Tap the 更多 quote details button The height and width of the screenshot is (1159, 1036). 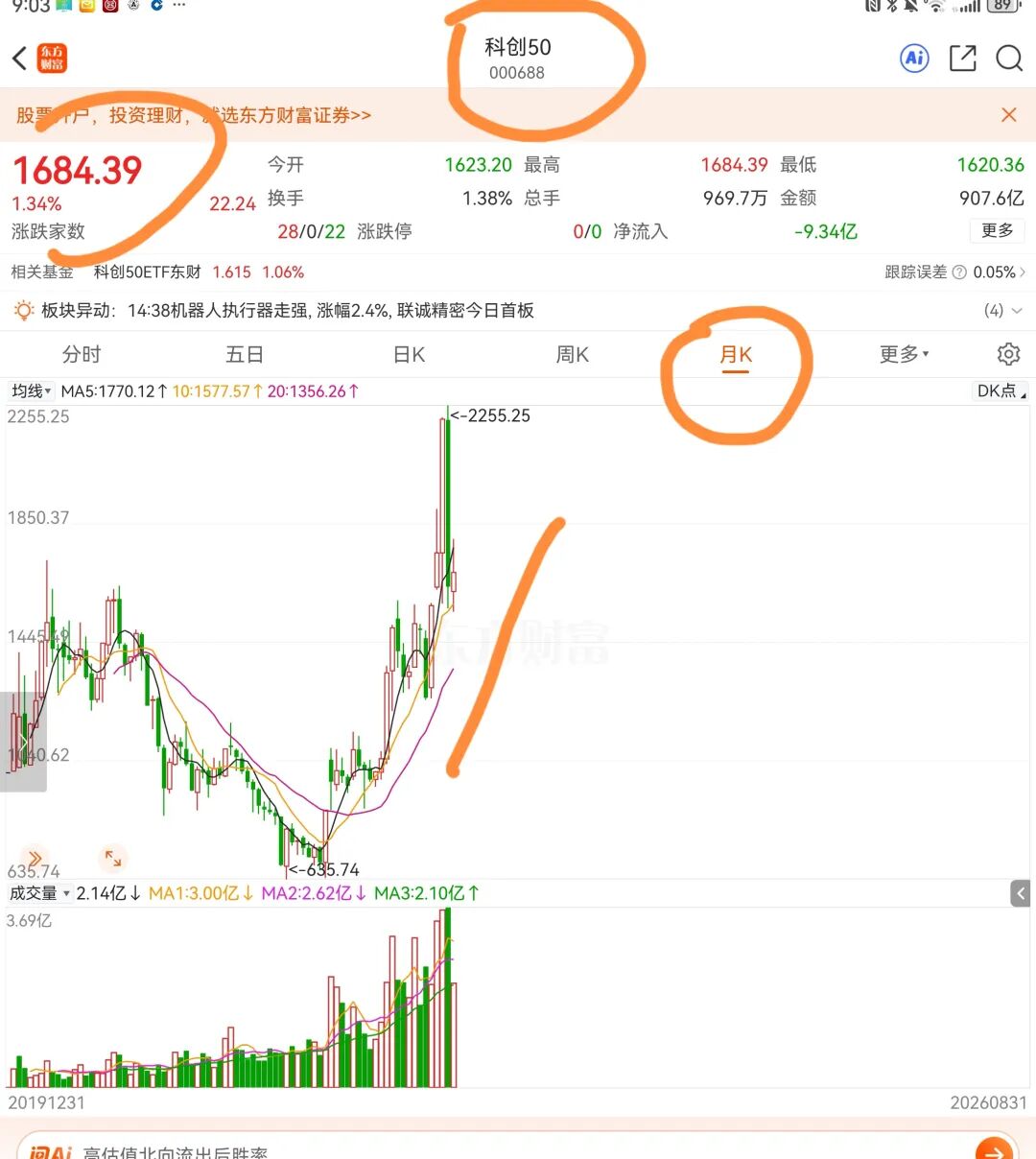998,231
